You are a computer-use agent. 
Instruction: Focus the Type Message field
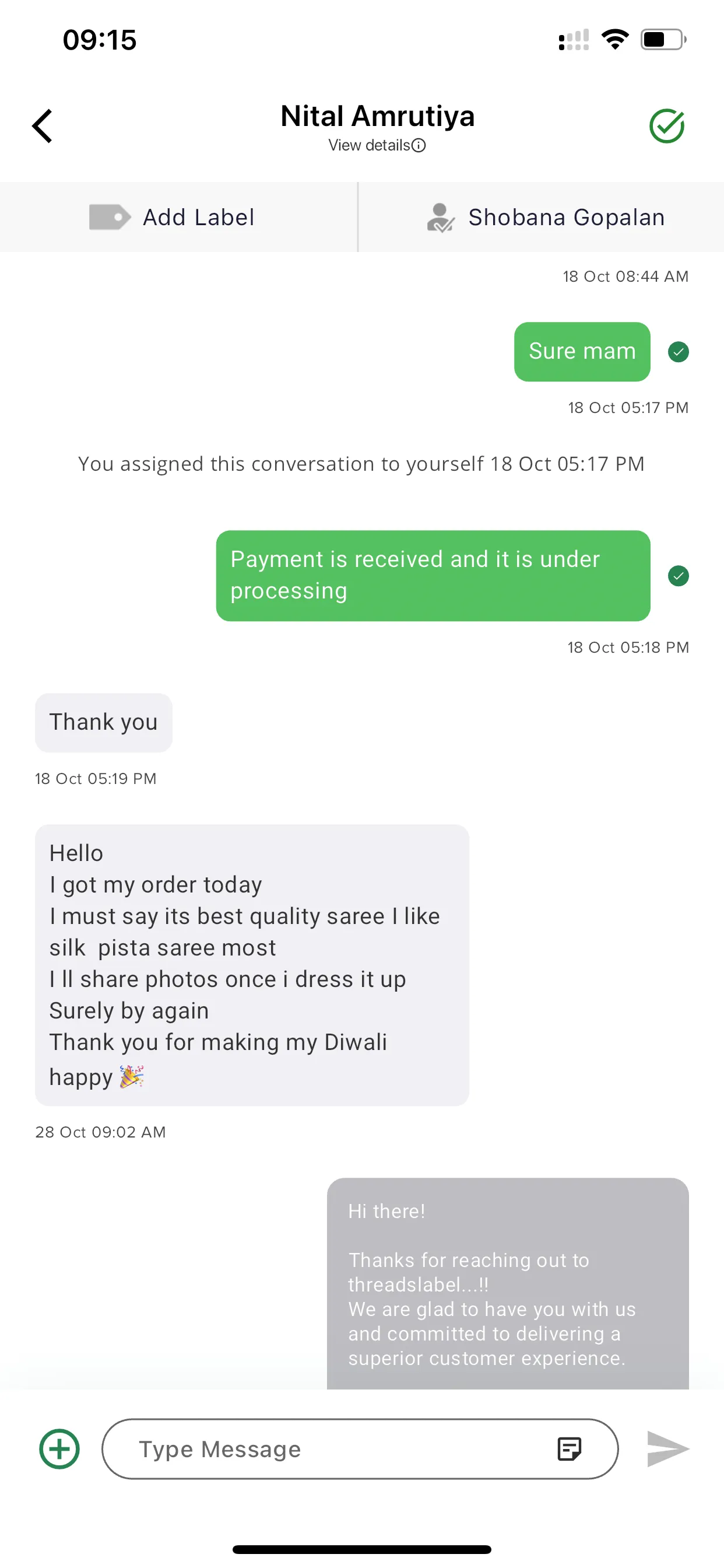tap(329, 1448)
